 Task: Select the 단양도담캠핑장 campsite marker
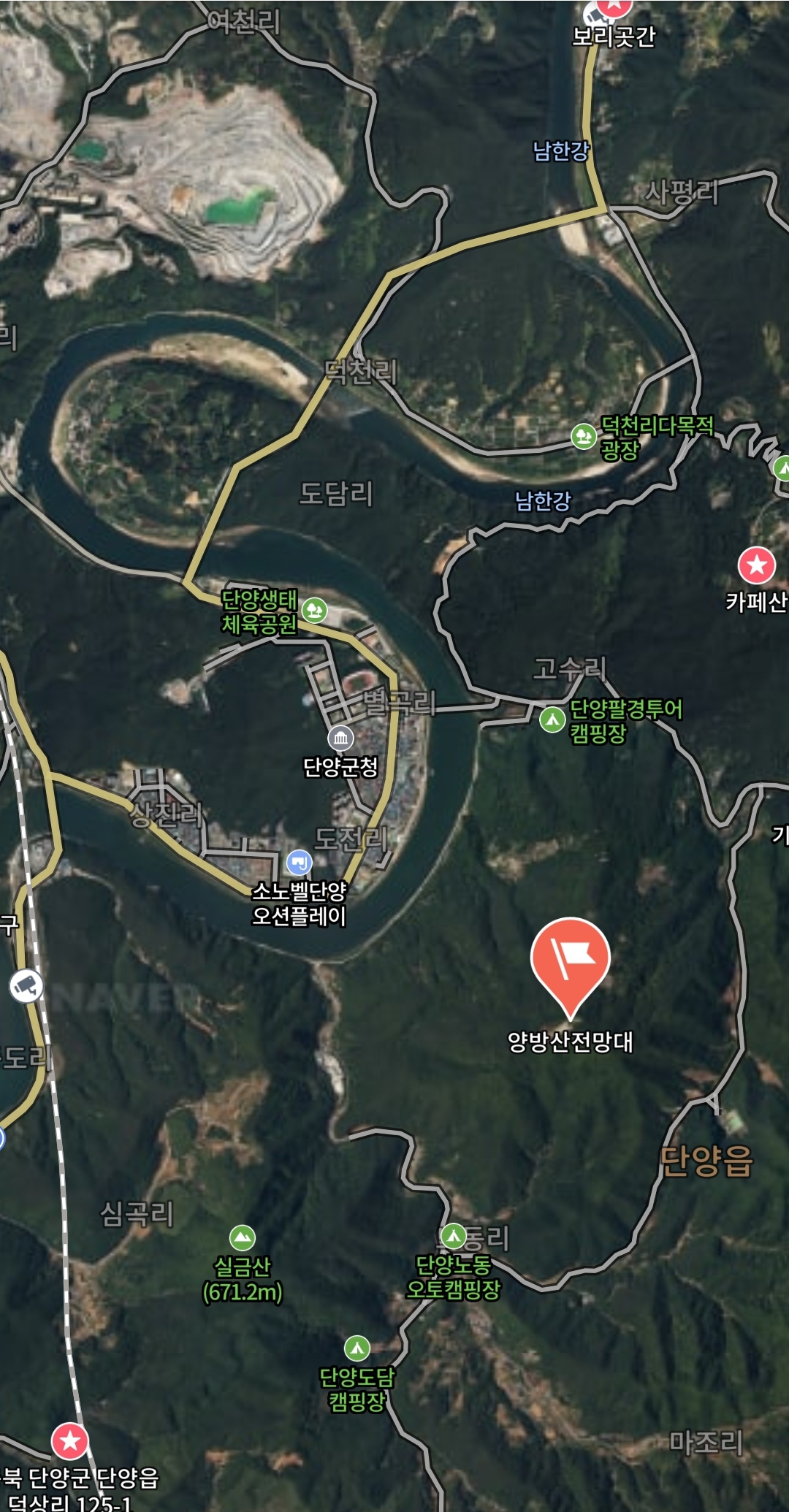(x=357, y=1348)
